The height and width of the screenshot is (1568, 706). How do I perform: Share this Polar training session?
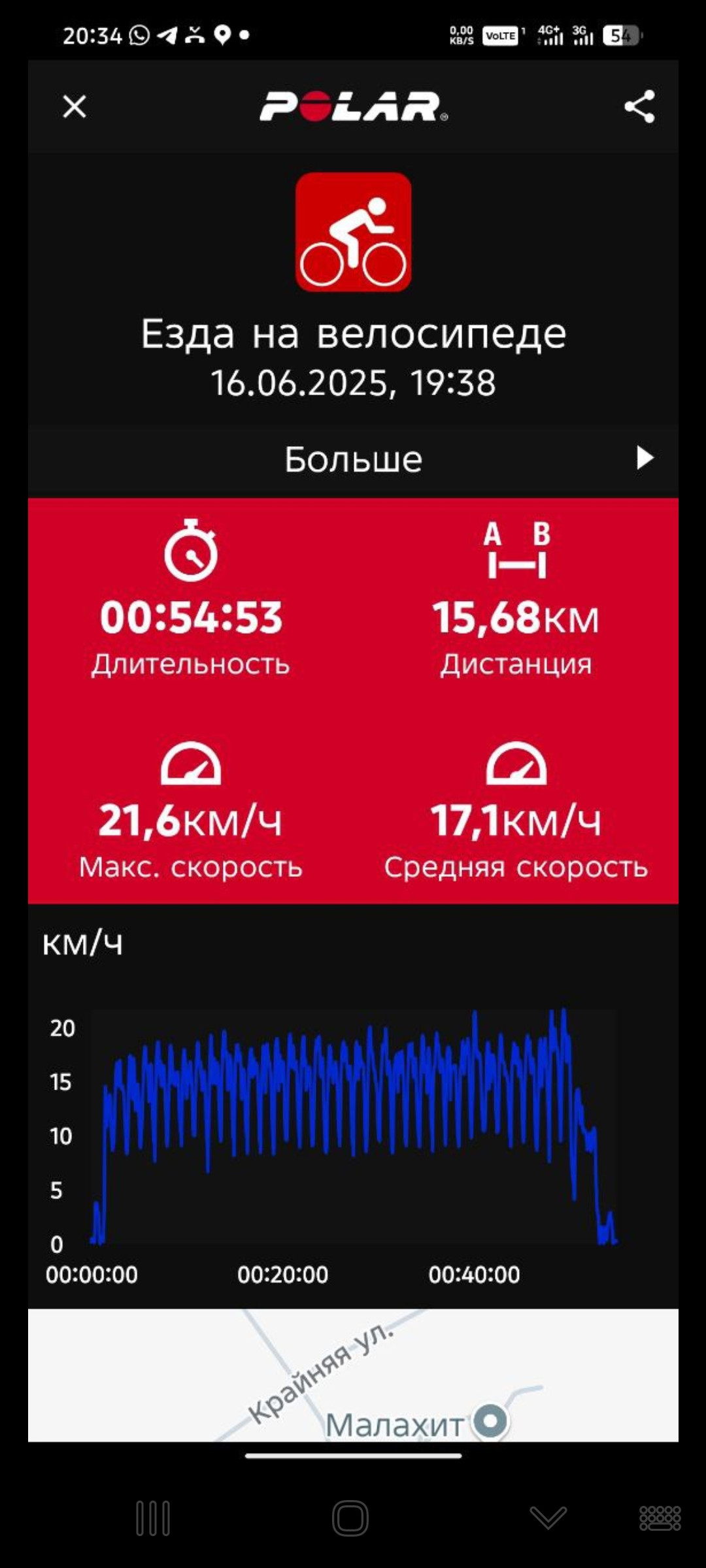point(639,106)
